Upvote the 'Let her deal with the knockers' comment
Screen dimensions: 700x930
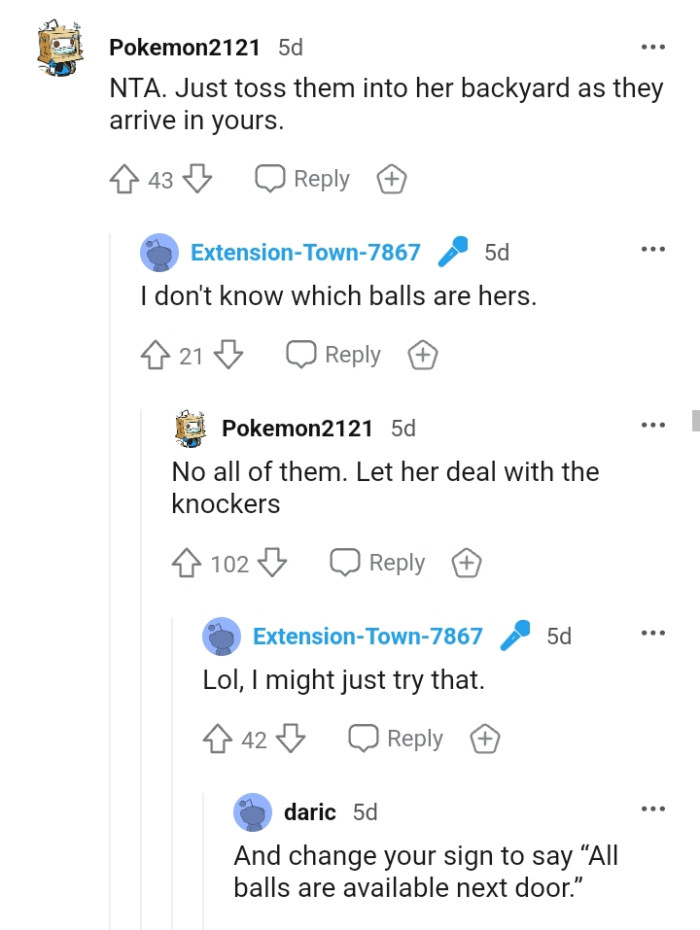187,563
